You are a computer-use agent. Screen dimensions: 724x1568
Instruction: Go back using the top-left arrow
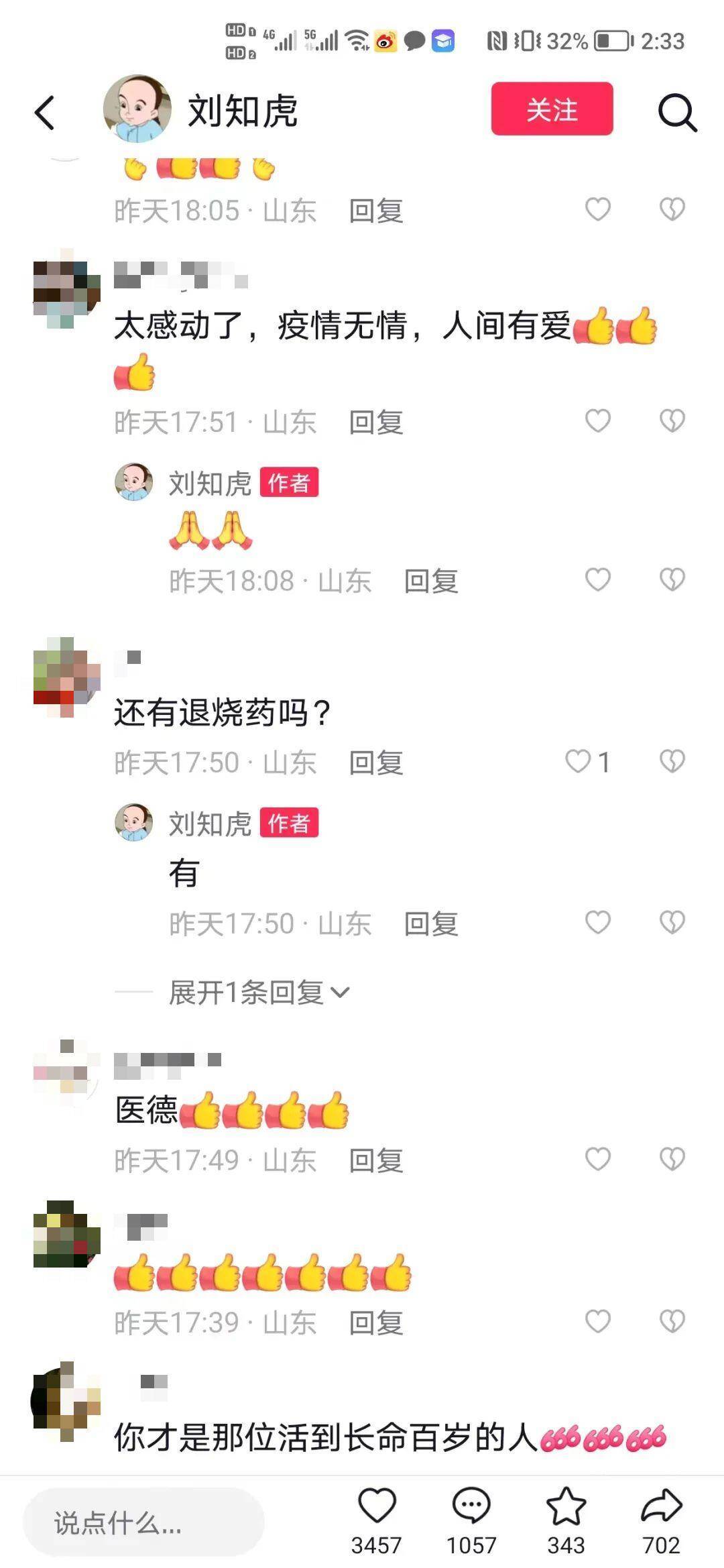(x=44, y=112)
